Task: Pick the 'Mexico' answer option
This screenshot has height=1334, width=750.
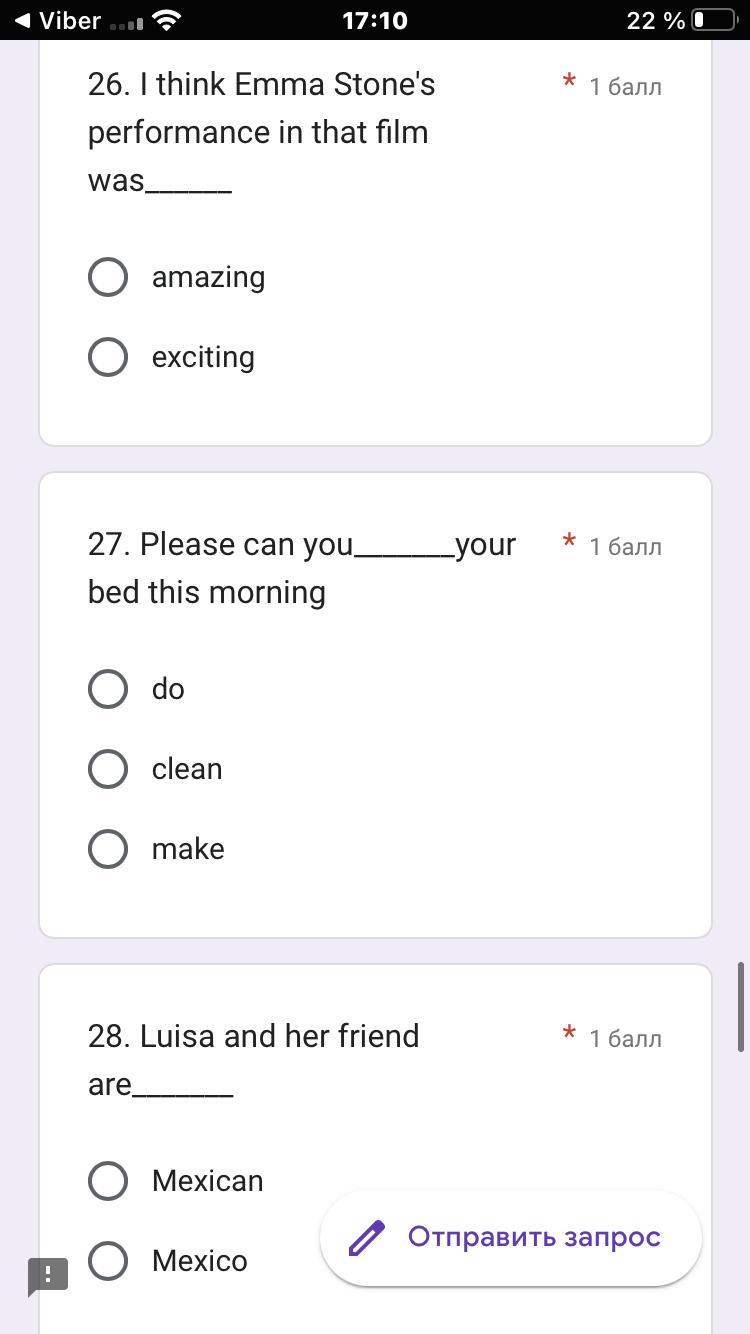Action: point(108,1261)
